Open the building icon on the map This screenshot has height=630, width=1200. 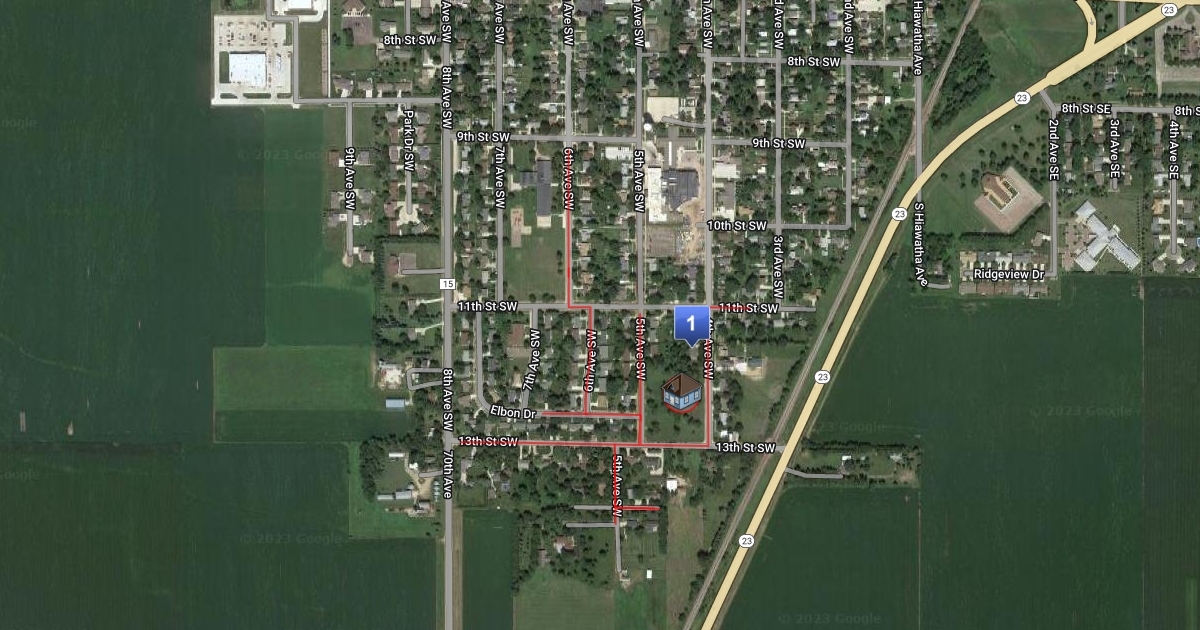pos(682,393)
